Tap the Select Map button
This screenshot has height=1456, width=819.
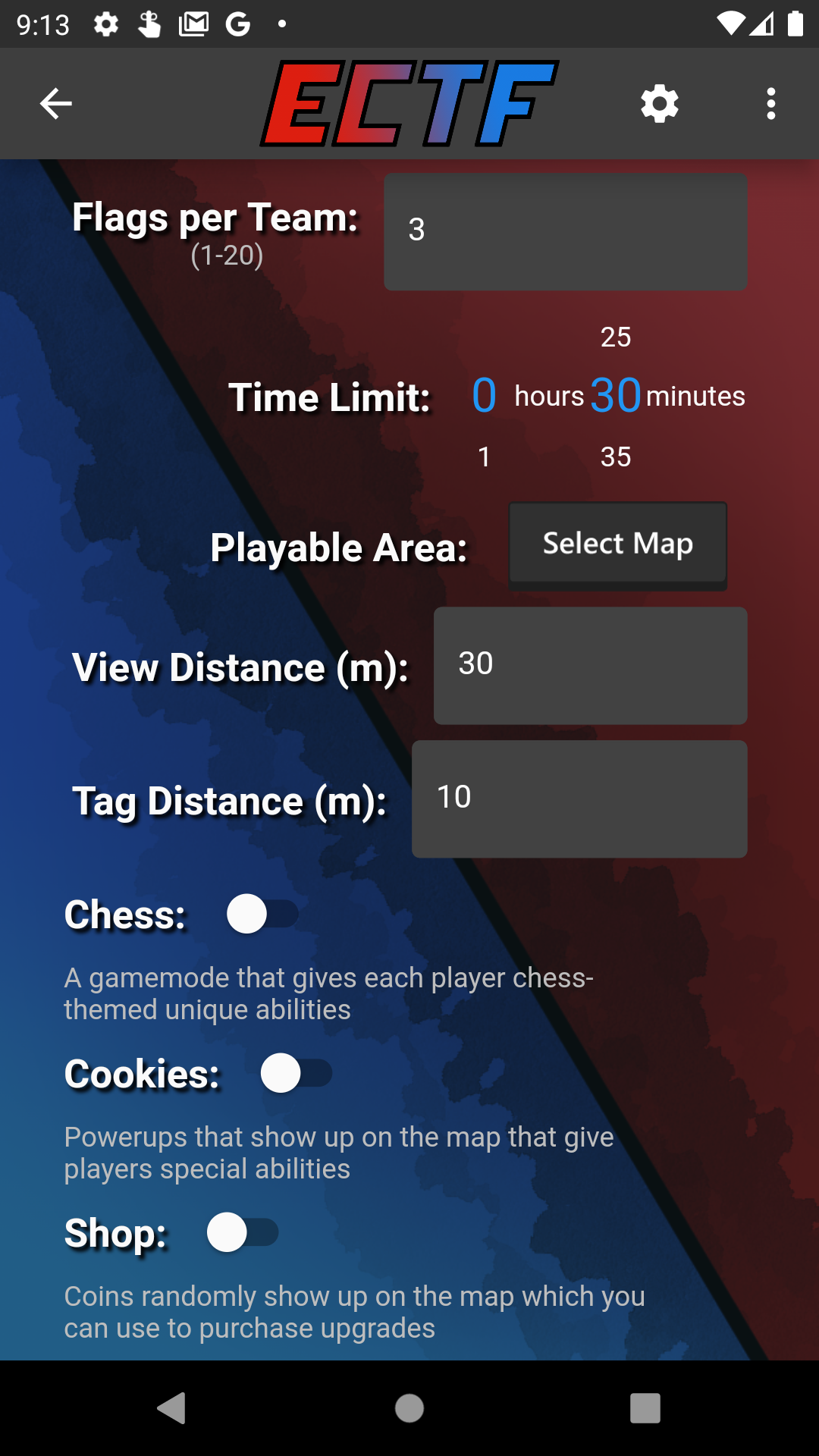[x=617, y=544]
